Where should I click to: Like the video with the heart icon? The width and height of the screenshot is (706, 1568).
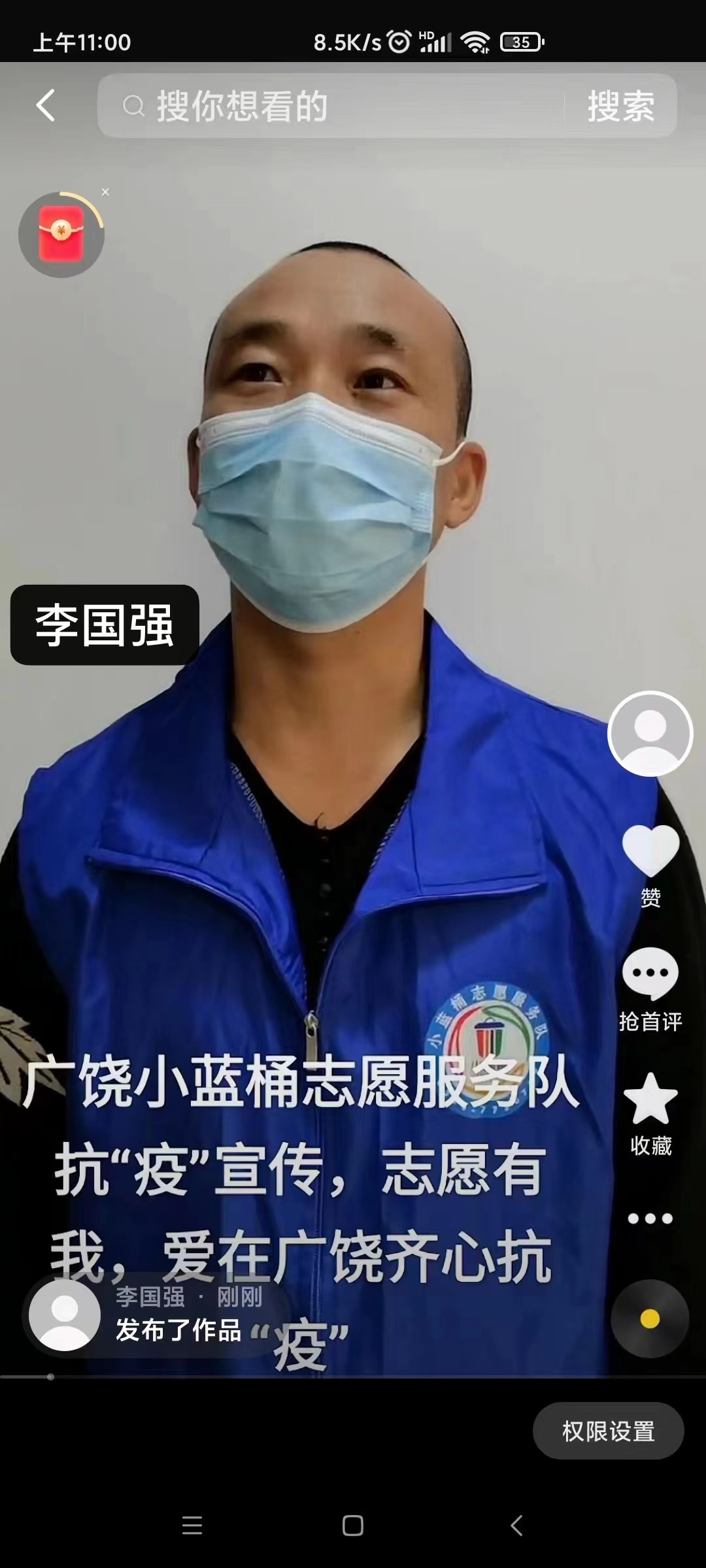650,851
